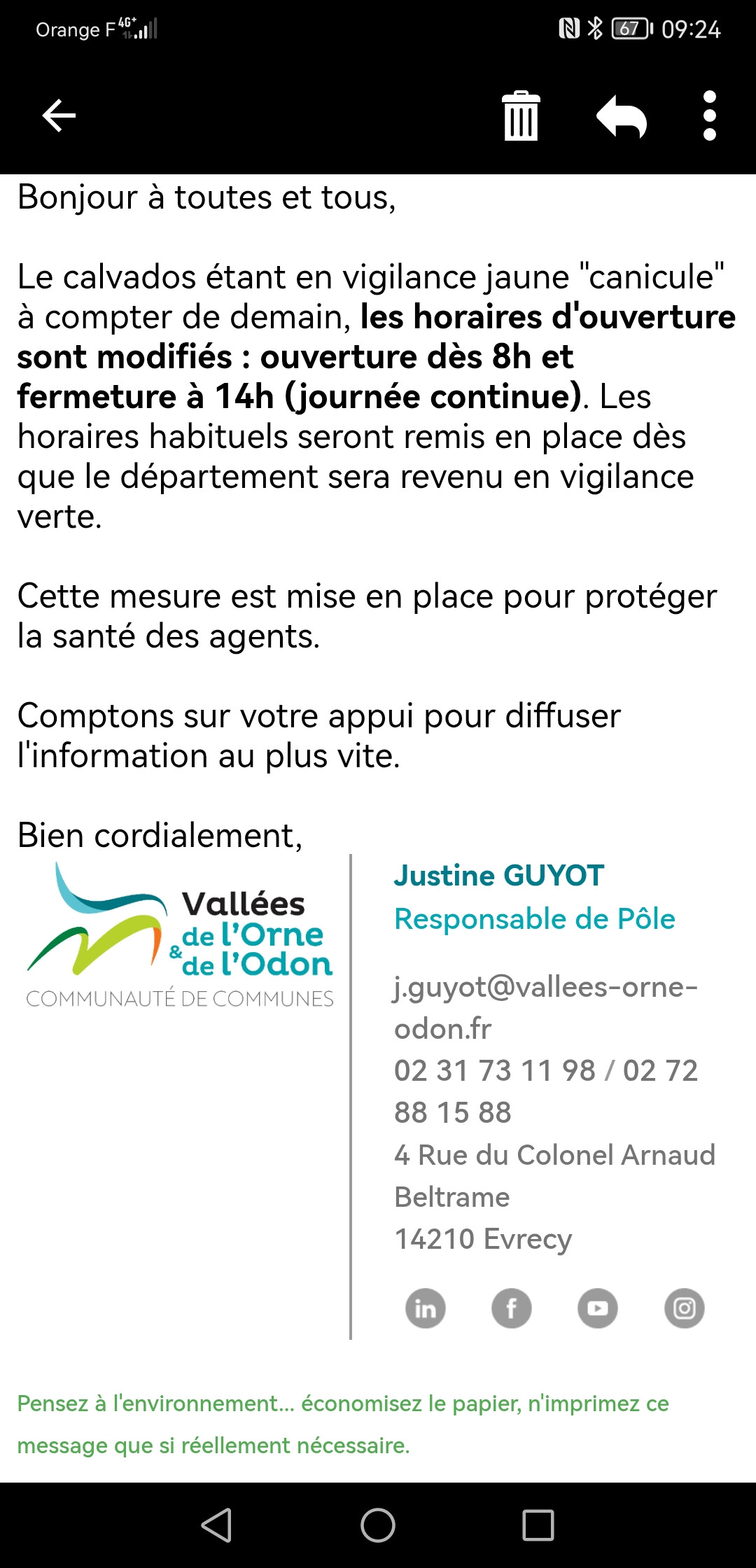Tap the system home button
Viewport: 756px width, 1568px height.
click(378, 1525)
